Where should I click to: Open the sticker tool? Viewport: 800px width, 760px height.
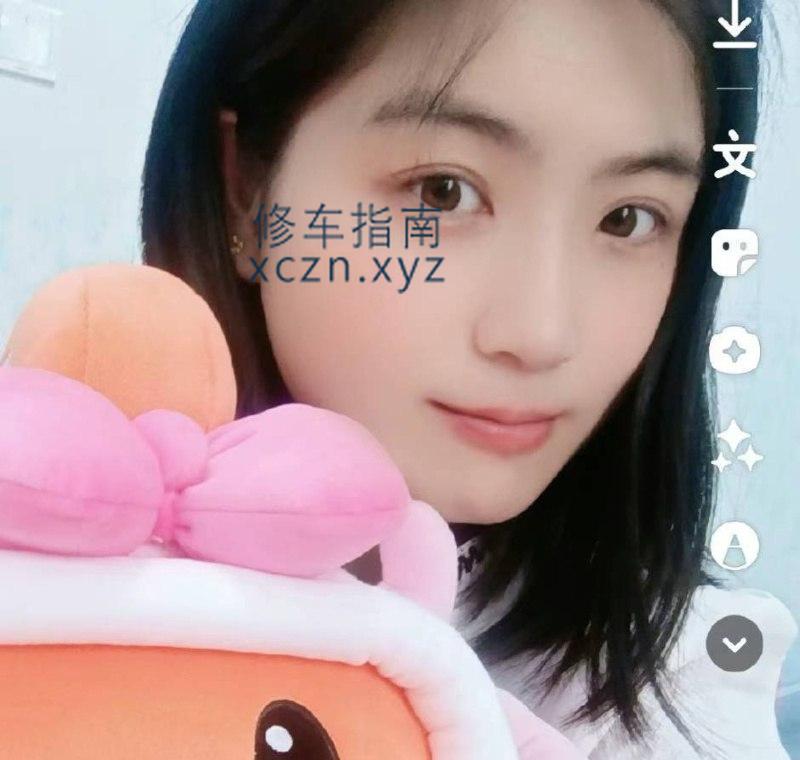coord(734,254)
